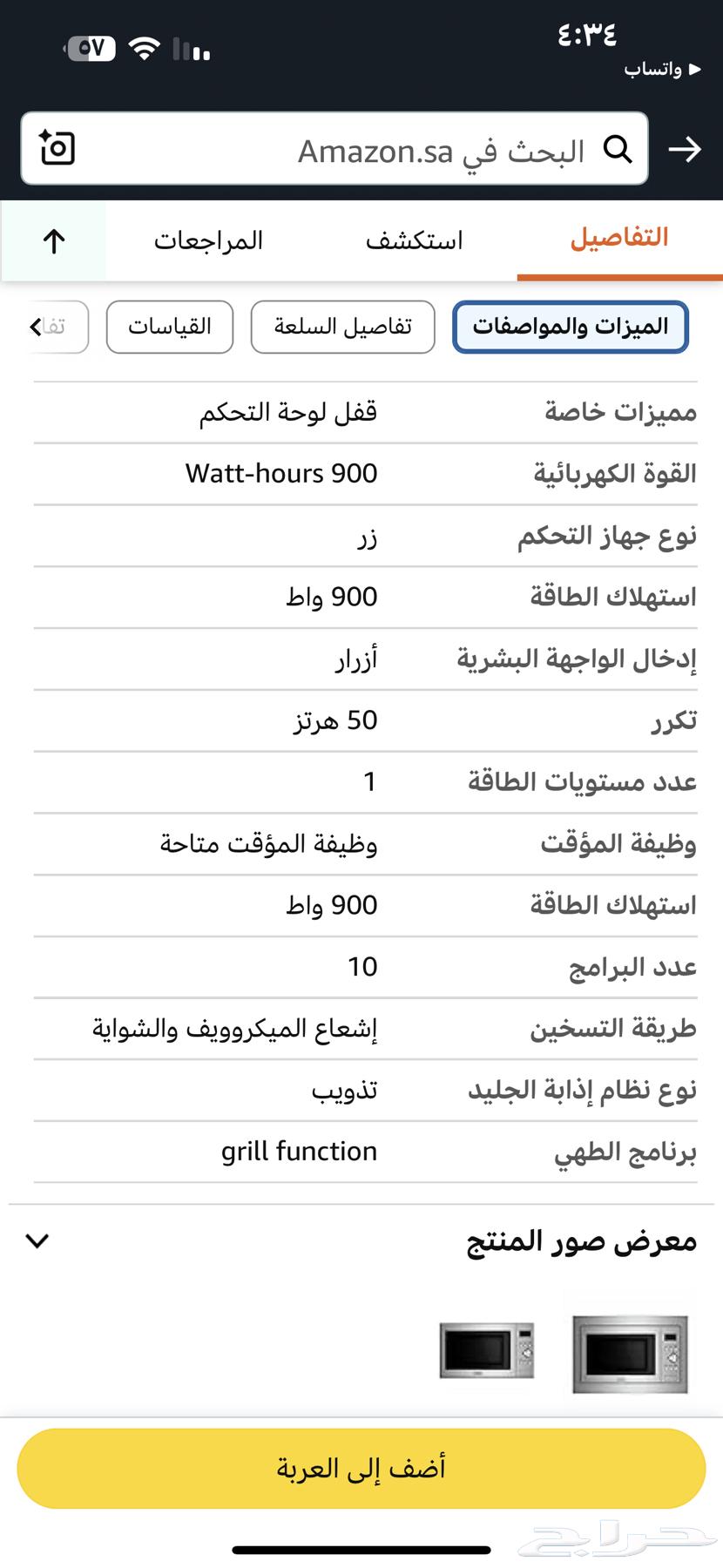Tap the STV pill icon in the status bar
Viewport: 723px width, 1568px height.
coord(91,50)
